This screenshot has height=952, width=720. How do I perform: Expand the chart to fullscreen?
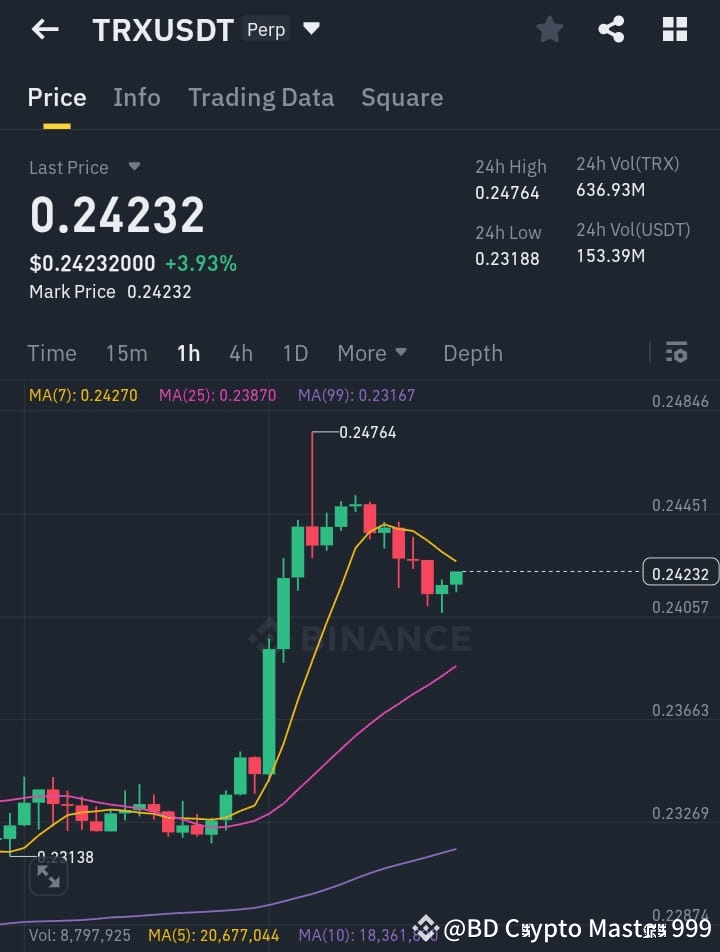pyautogui.click(x=48, y=875)
